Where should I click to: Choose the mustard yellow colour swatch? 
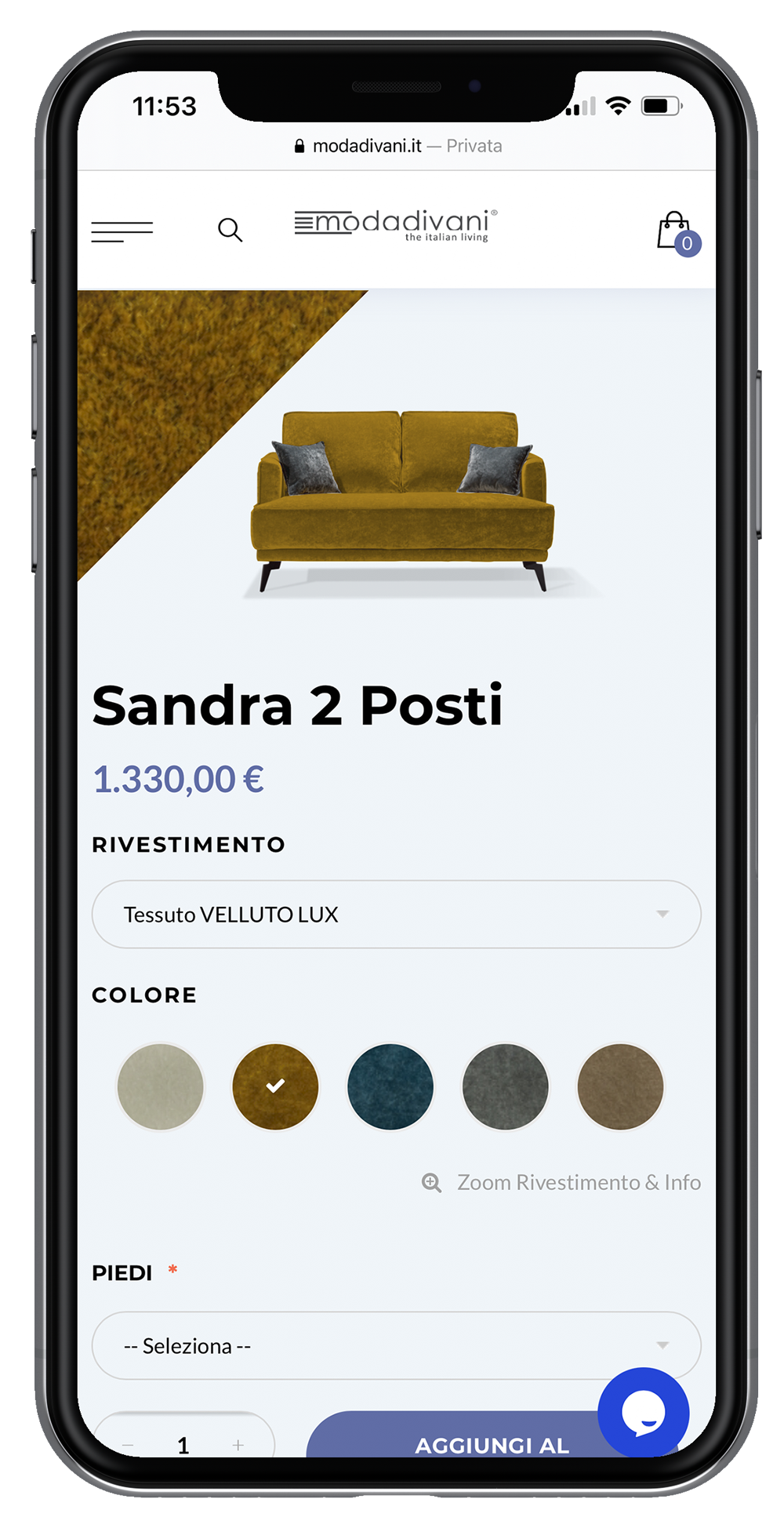(275, 1086)
